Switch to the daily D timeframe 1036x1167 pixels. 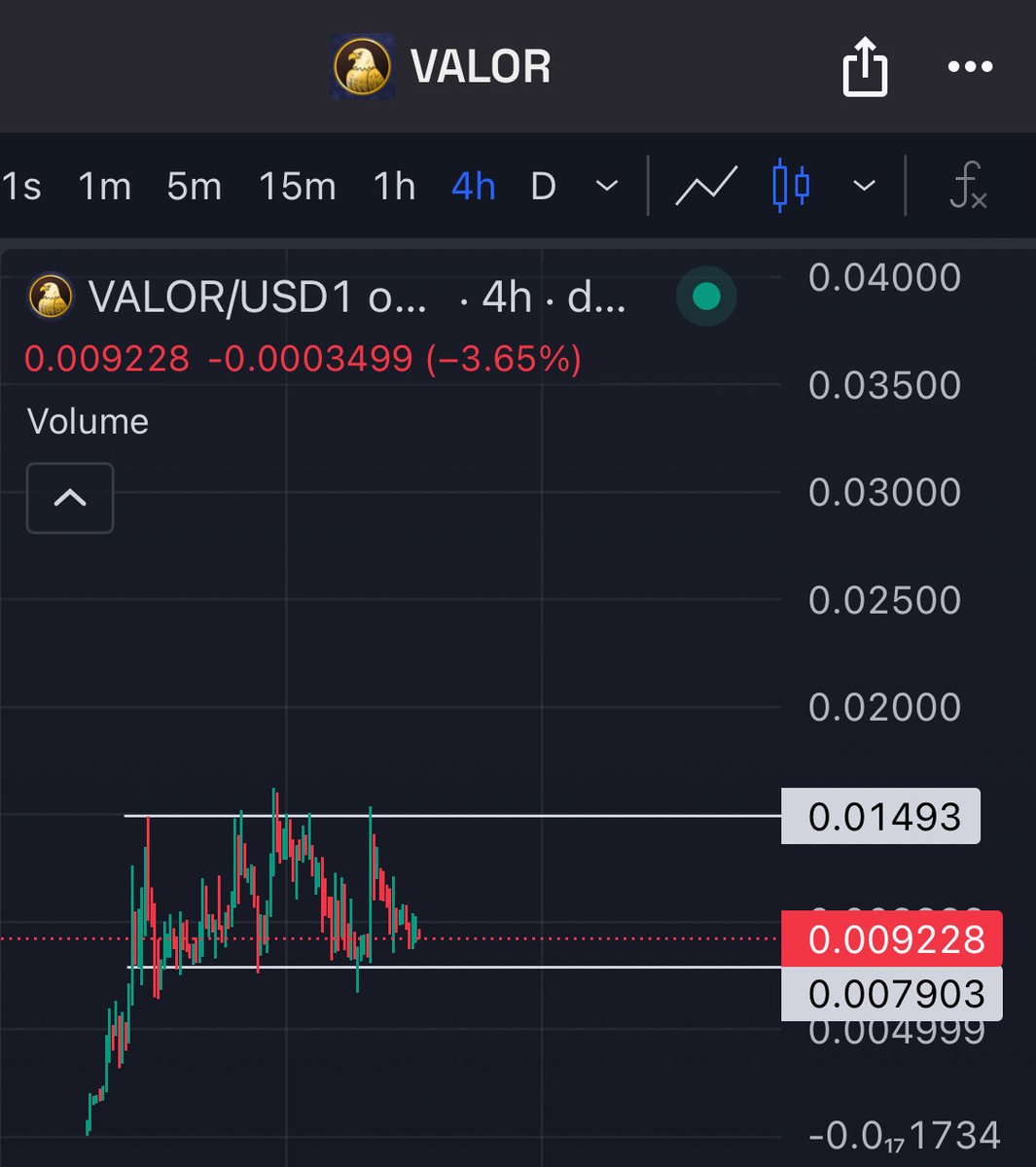pos(543,185)
